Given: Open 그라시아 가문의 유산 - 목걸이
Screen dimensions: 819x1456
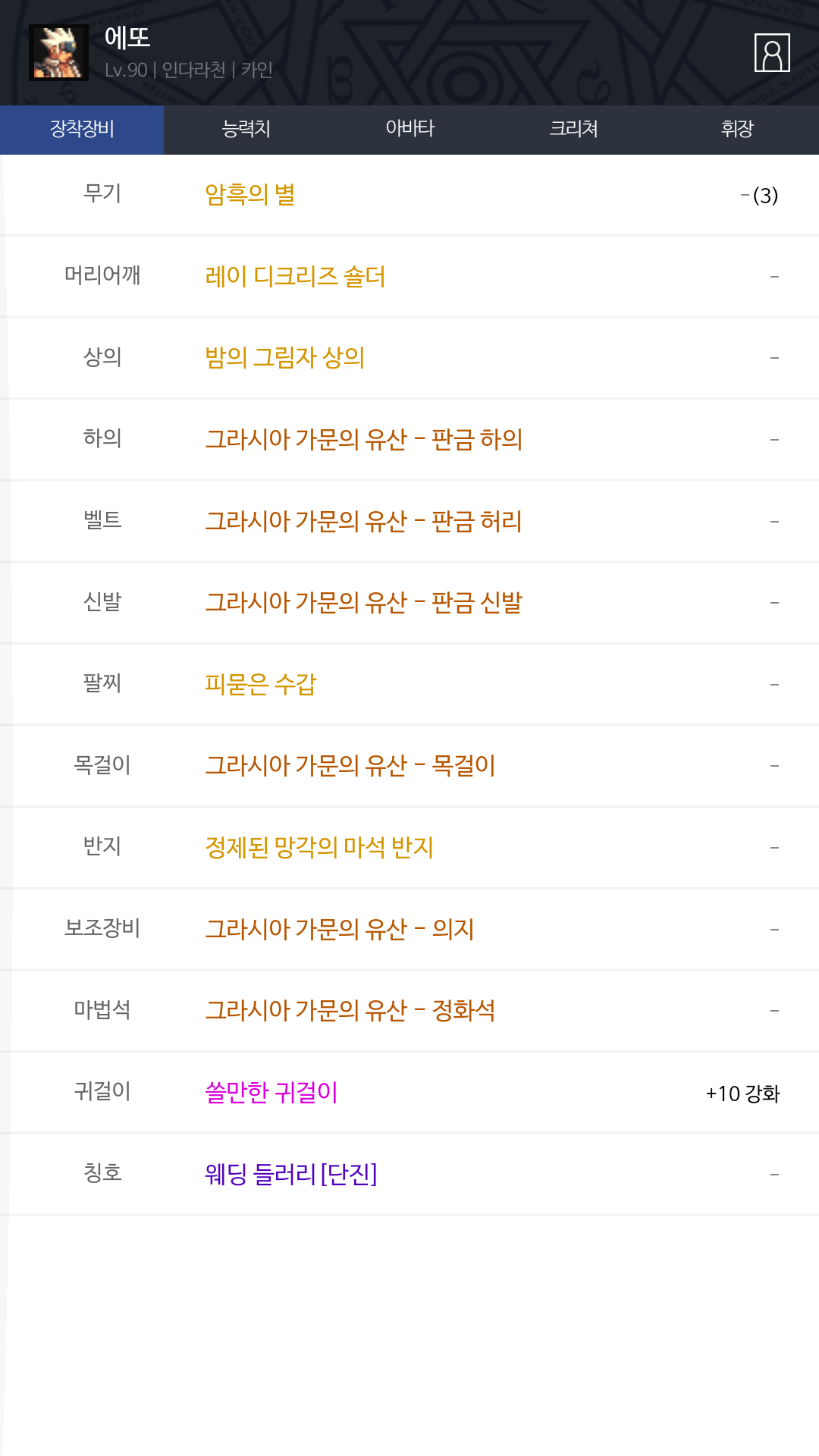Looking at the screenshot, I should tap(350, 766).
